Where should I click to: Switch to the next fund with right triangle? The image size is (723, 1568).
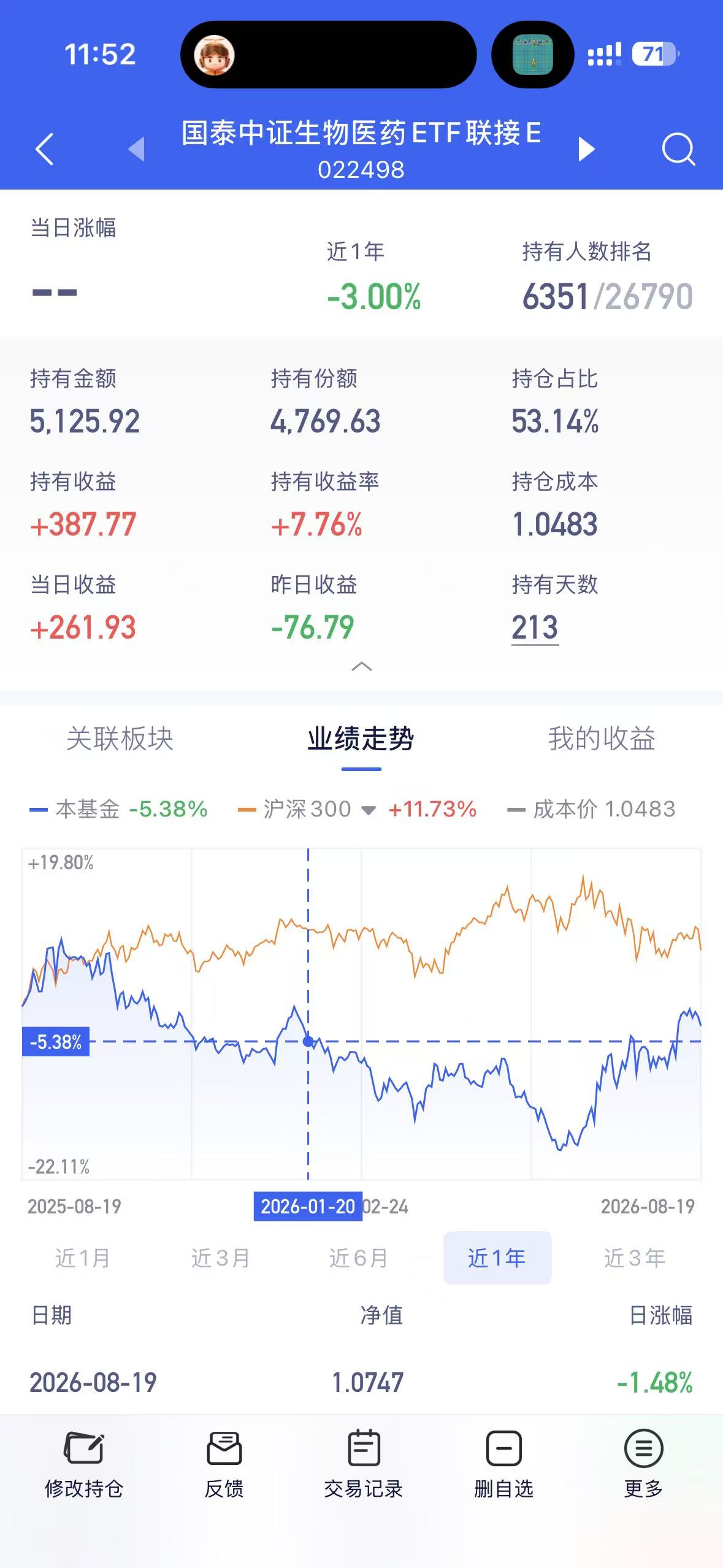pos(586,148)
